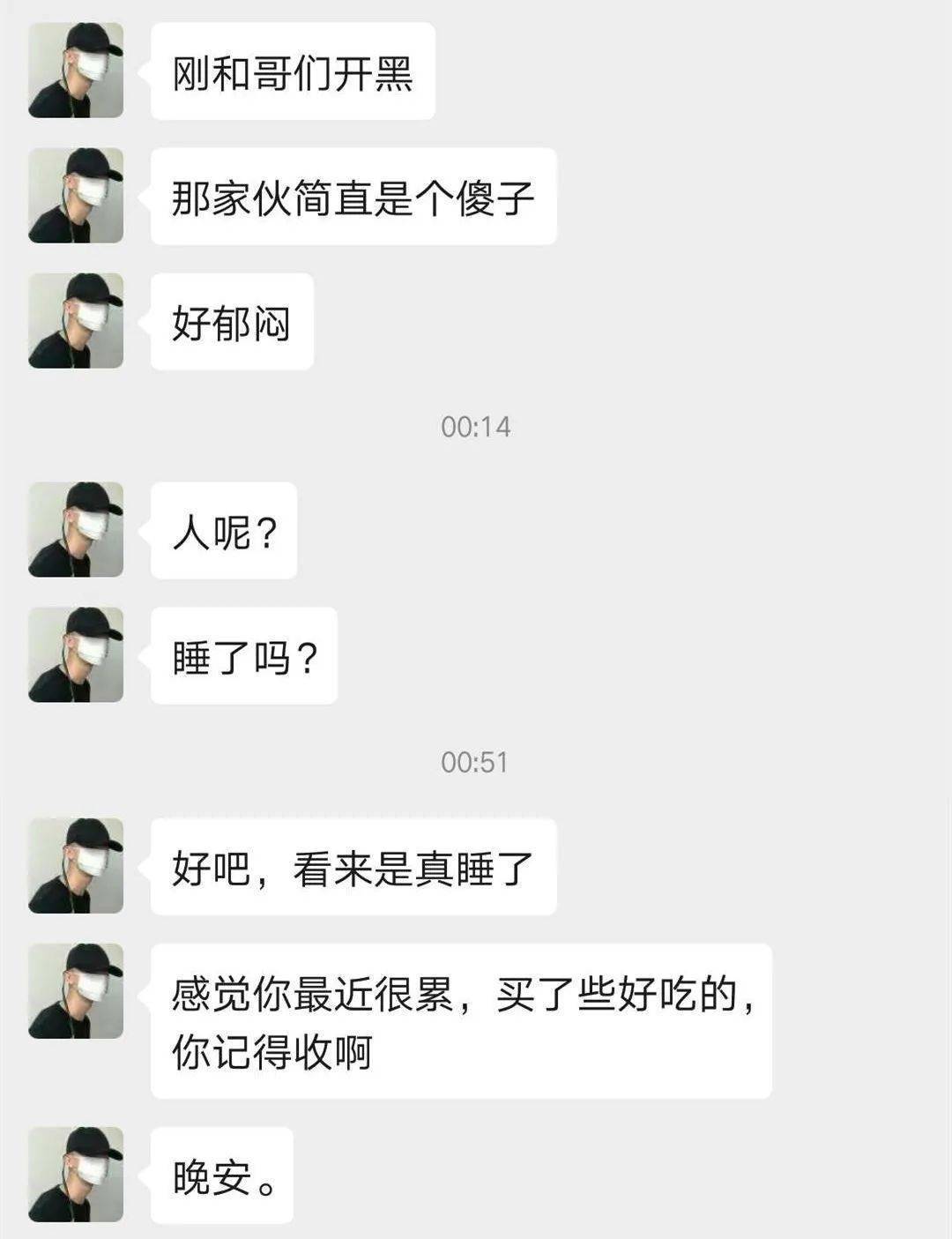Select the avatar beside "好吧,看来是真睡了"

click(x=76, y=866)
